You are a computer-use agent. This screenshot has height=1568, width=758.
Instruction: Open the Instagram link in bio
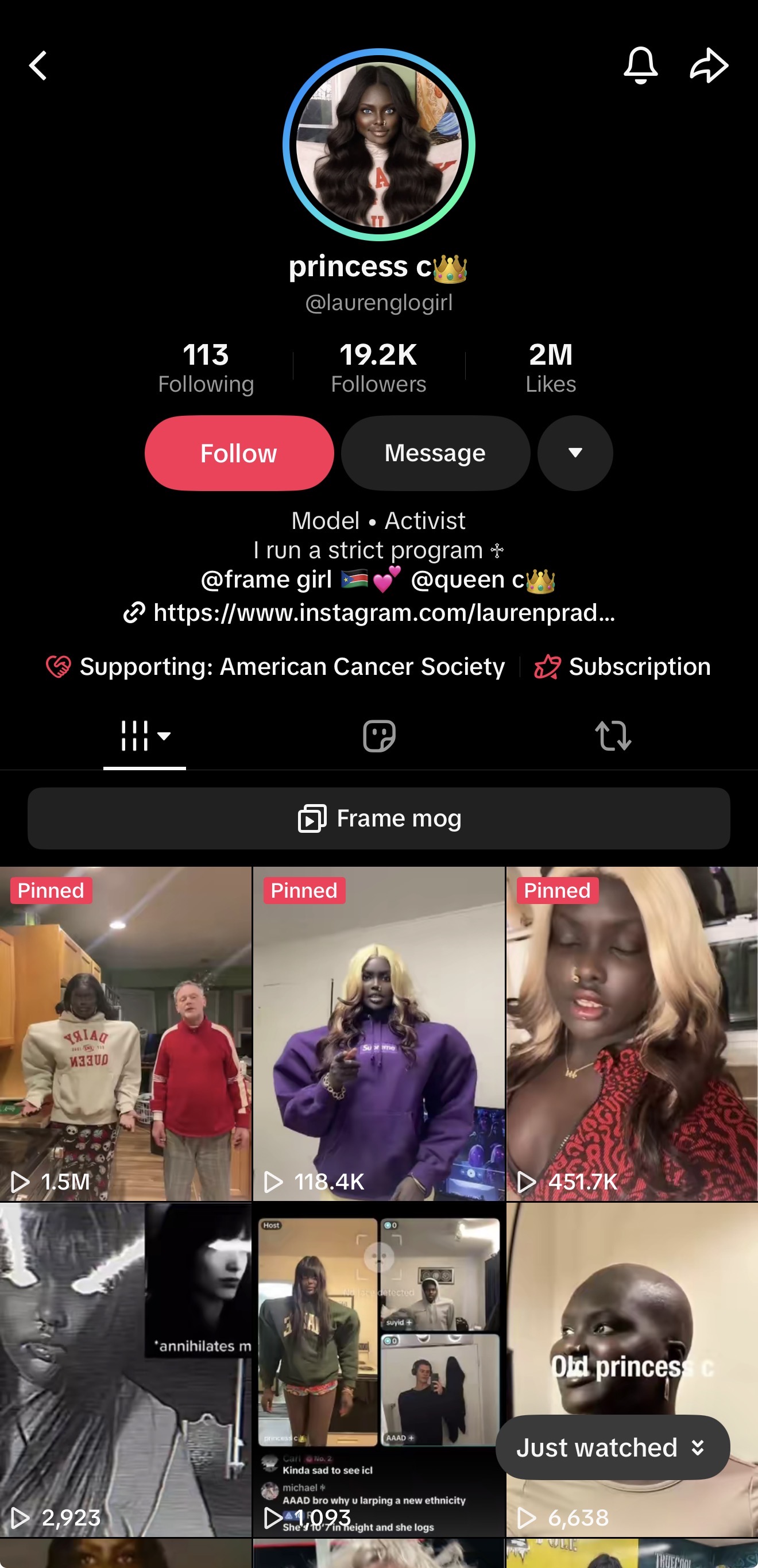371,612
